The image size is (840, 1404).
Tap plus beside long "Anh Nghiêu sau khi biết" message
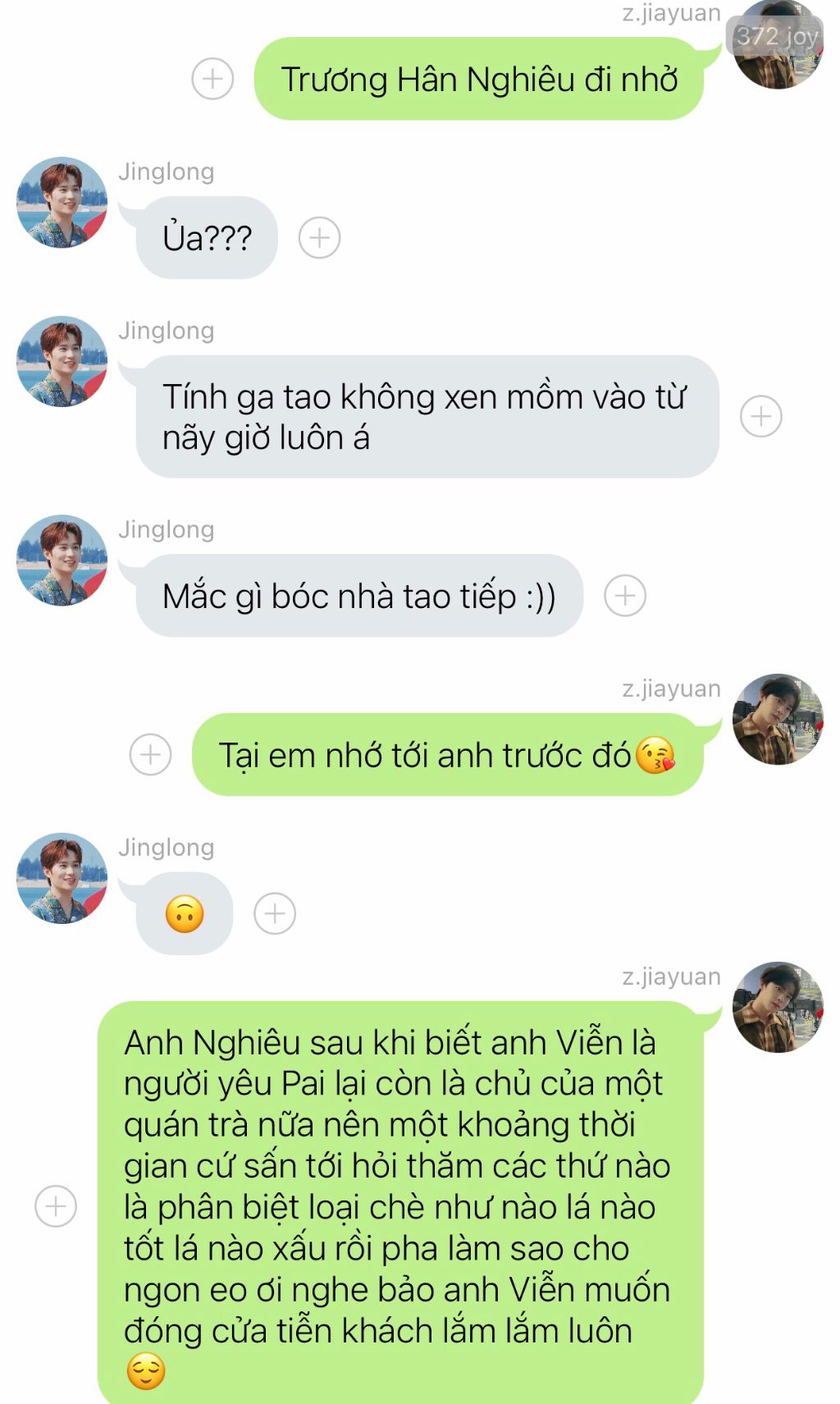56,1206
